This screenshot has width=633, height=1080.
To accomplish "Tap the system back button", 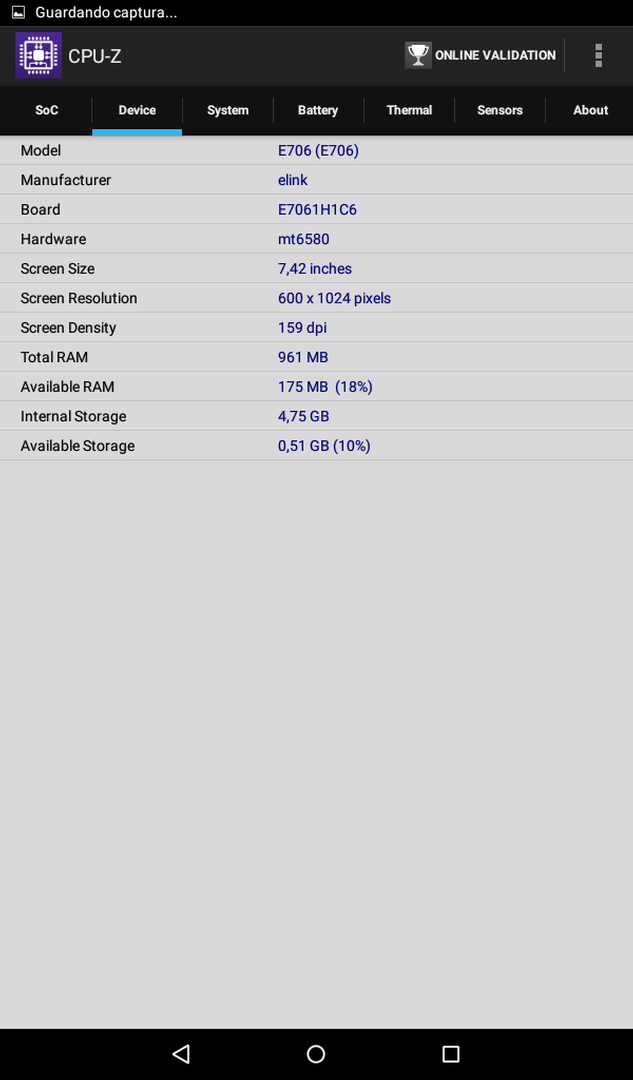I will 181,1053.
